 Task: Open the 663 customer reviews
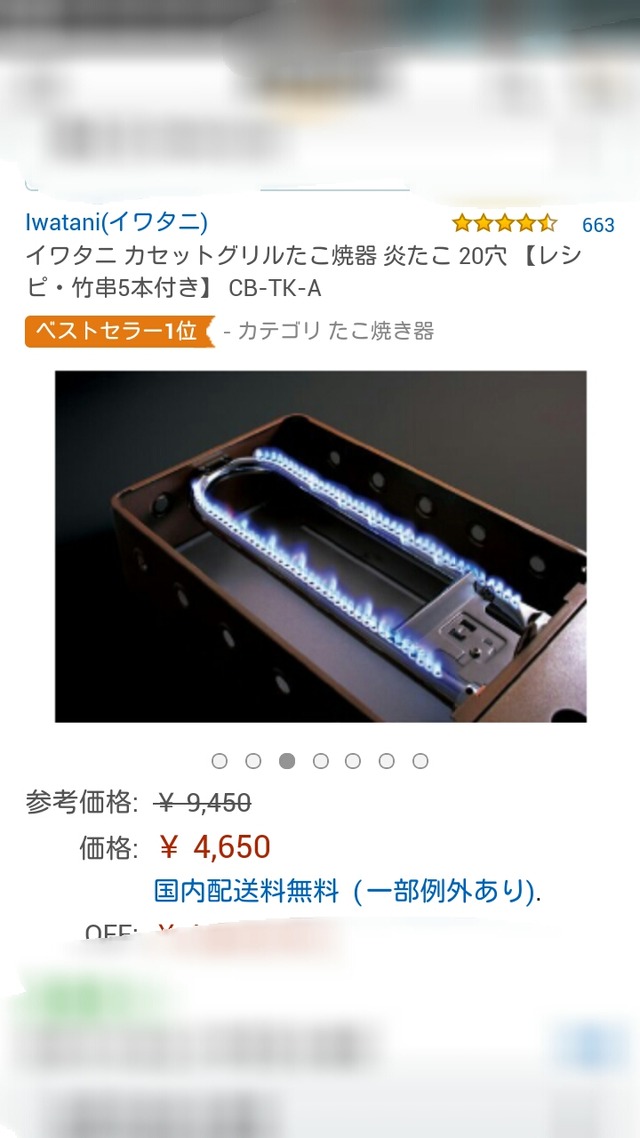598,225
